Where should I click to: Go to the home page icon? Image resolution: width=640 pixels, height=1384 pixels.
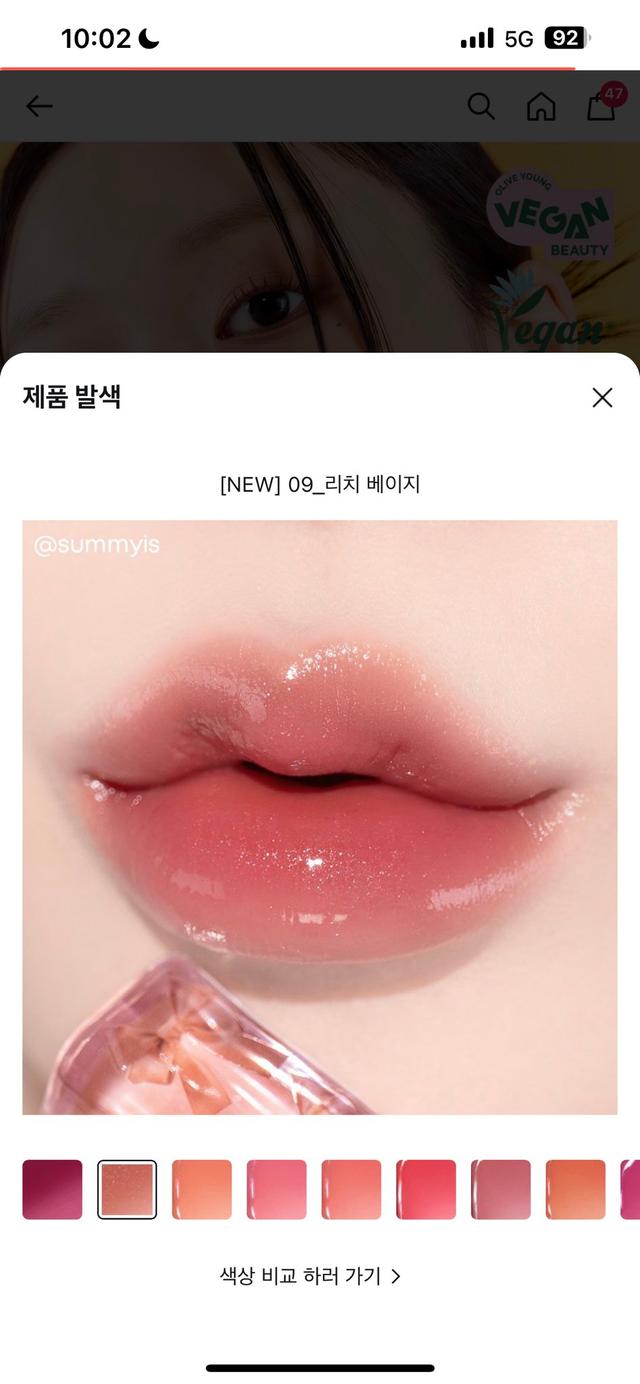tap(541, 106)
